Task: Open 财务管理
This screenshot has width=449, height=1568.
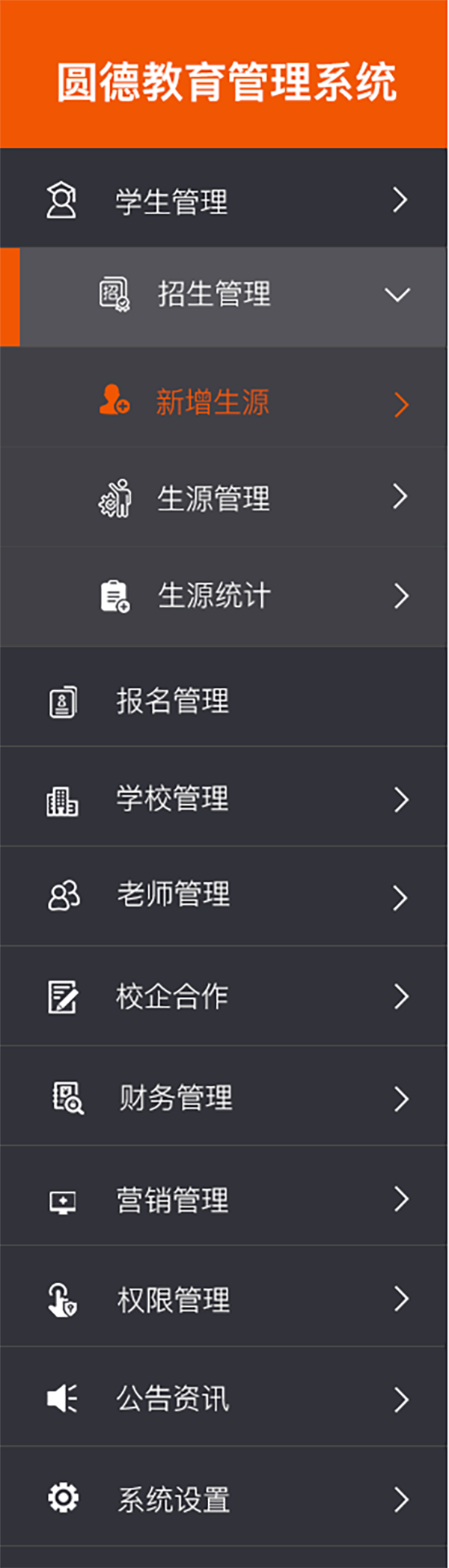Action: click(176, 1098)
